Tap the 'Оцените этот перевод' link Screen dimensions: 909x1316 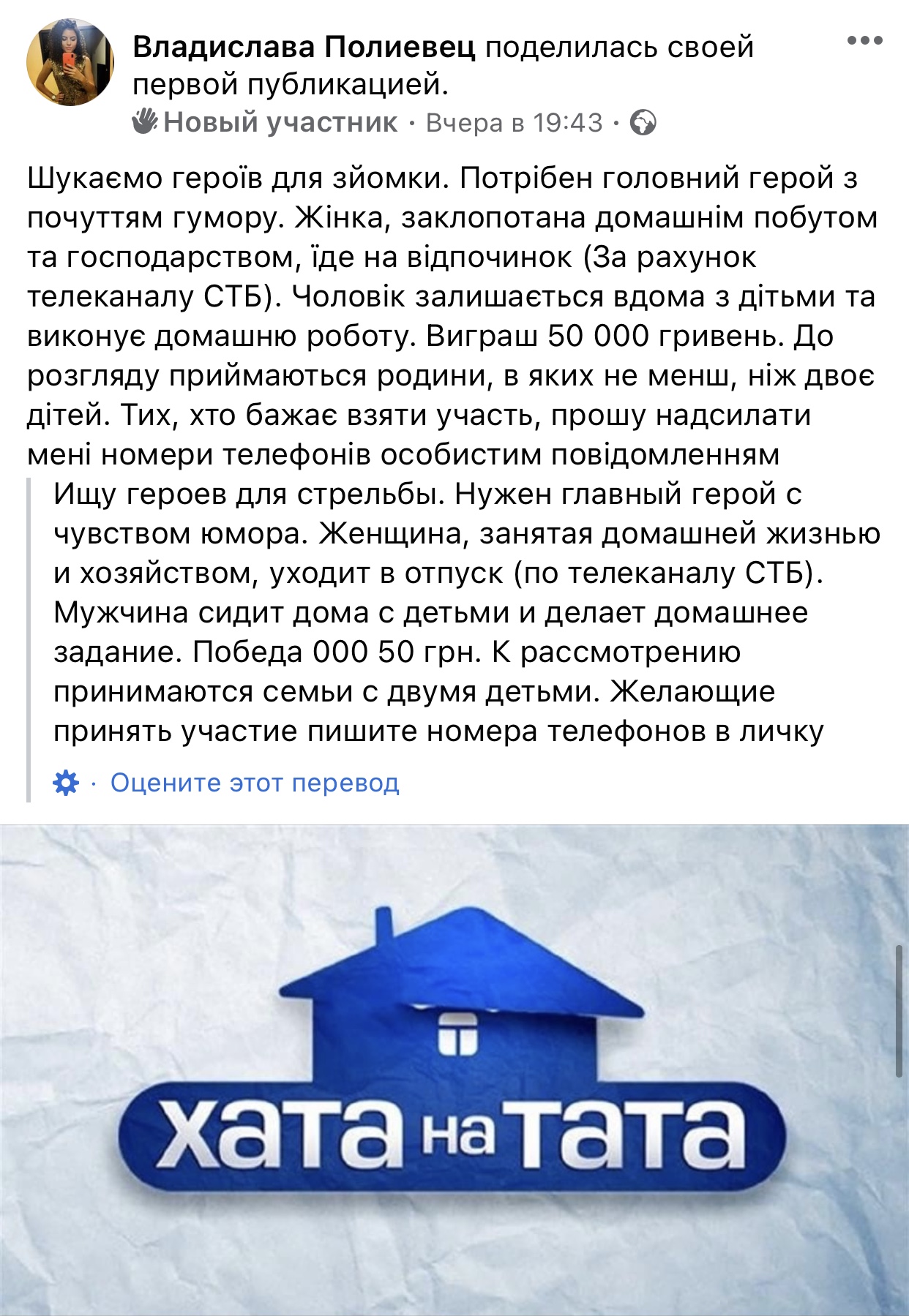click(254, 783)
